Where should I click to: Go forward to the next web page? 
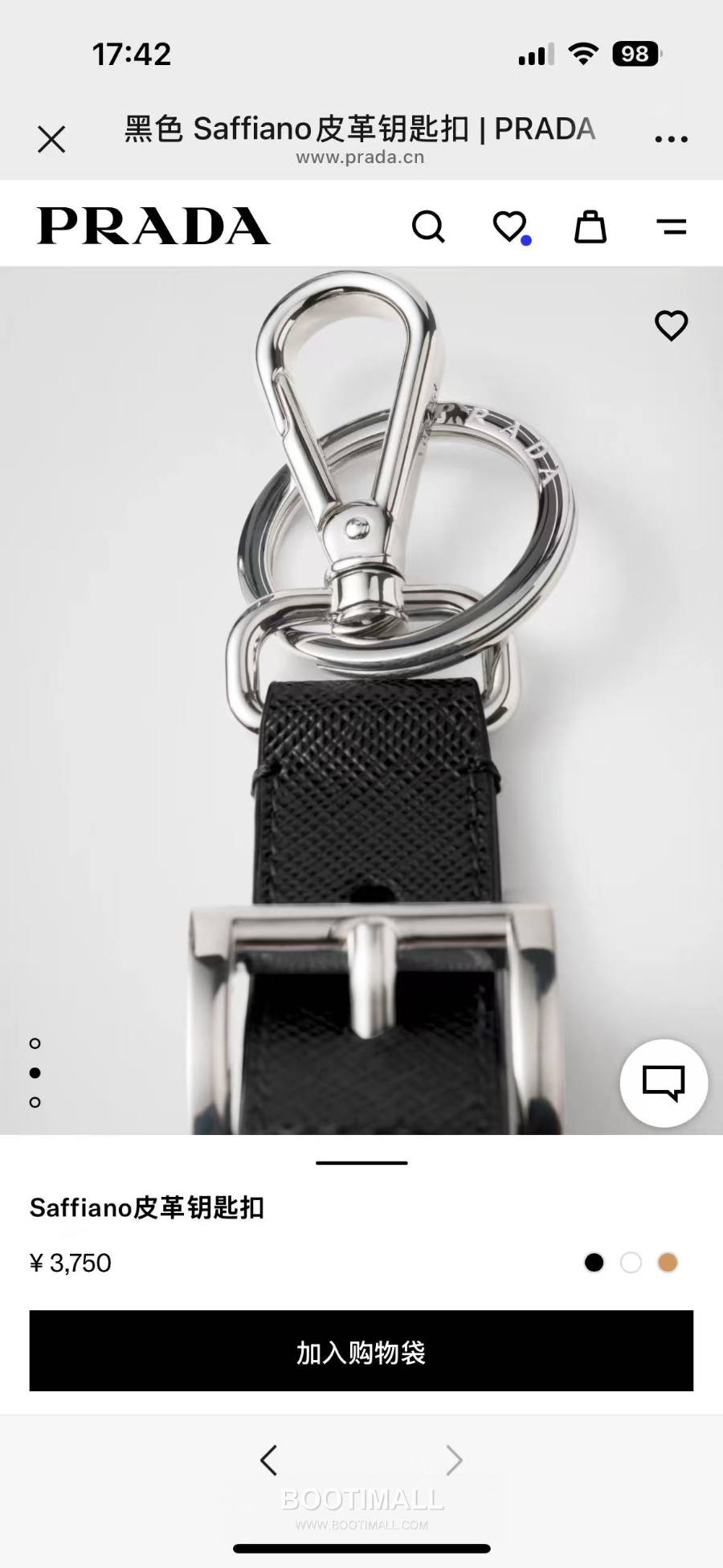[x=454, y=1460]
